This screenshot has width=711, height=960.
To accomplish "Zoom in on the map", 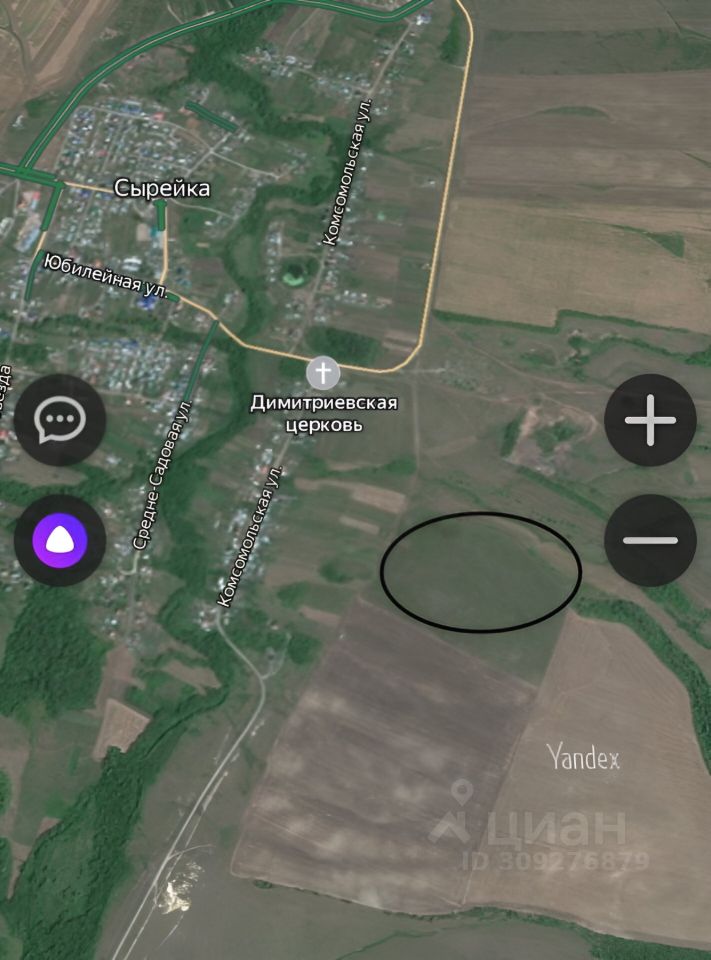I will (650, 420).
